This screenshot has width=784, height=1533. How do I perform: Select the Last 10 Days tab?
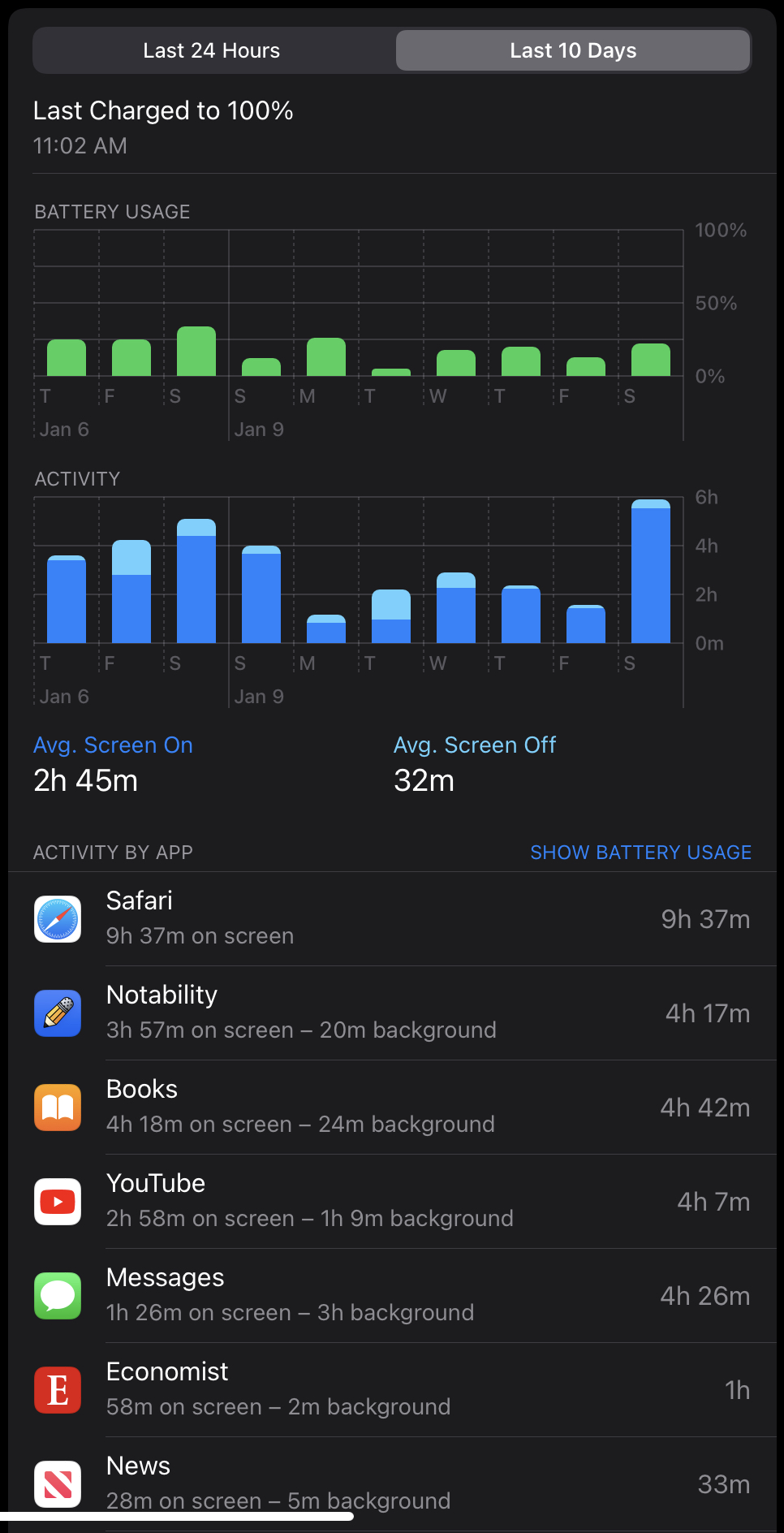pos(573,50)
